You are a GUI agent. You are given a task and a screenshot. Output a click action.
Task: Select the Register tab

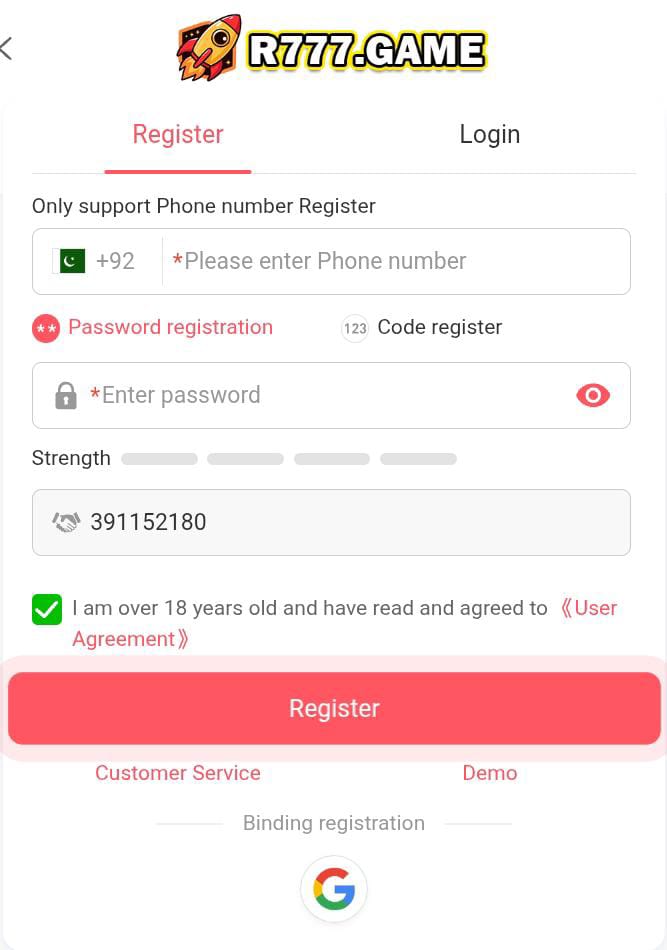coord(178,134)
